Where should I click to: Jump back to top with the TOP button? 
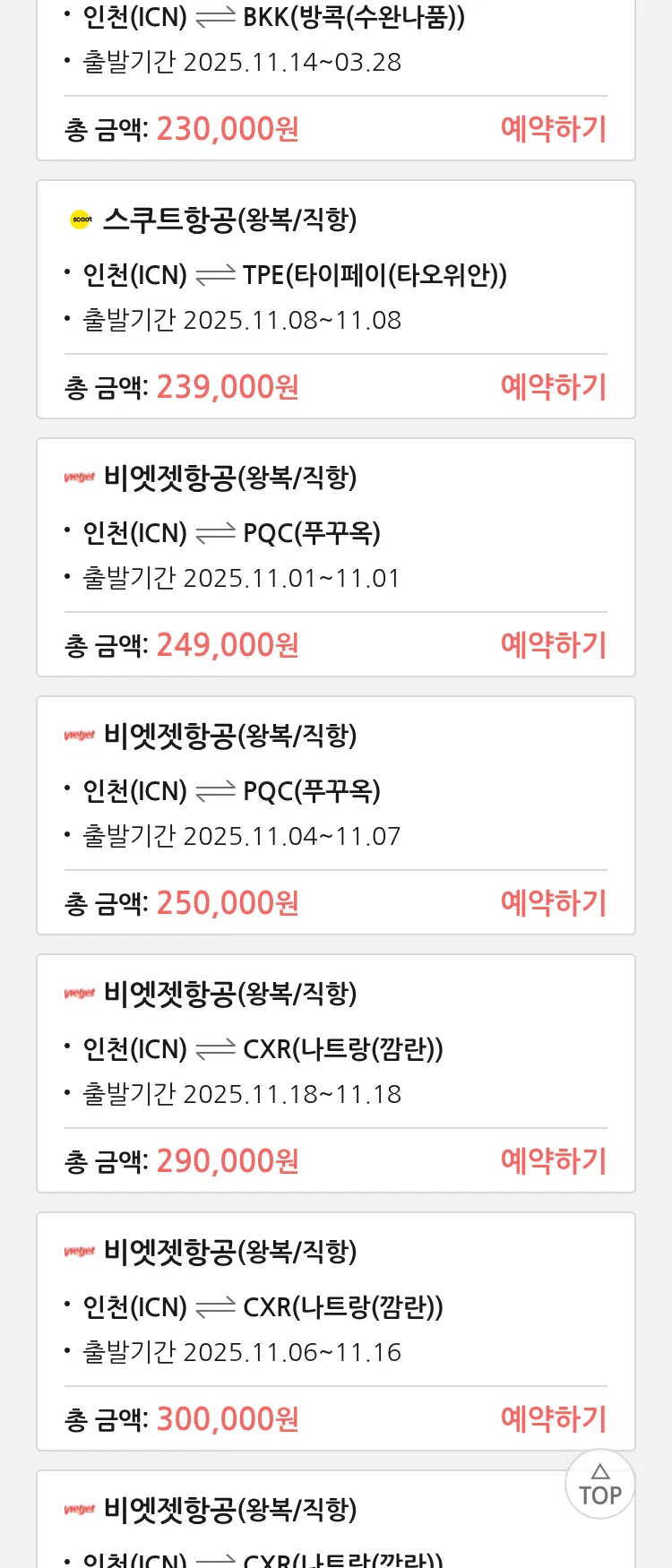click(599, 1485)
